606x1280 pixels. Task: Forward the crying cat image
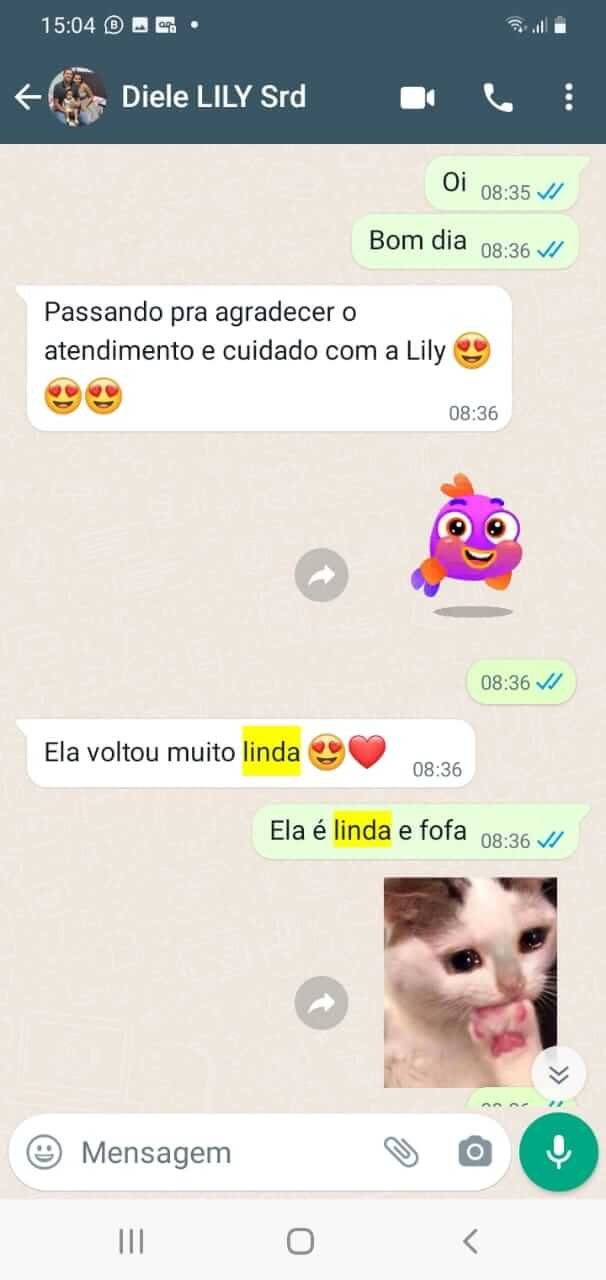point(322,1003)
